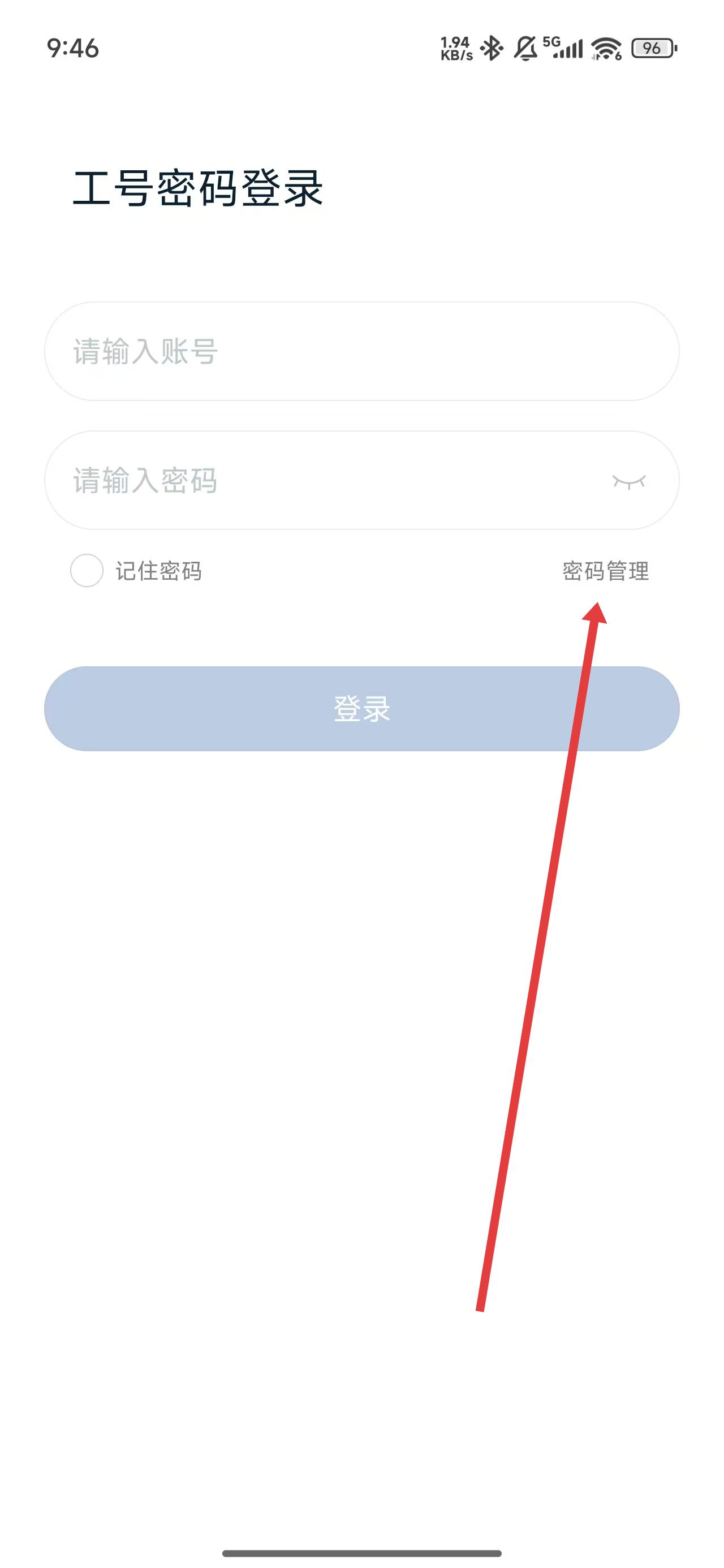The width and height of the screenshot is (724, 1568).
Task: Toggle password visibility eye icon
Action: click(628, 481)
